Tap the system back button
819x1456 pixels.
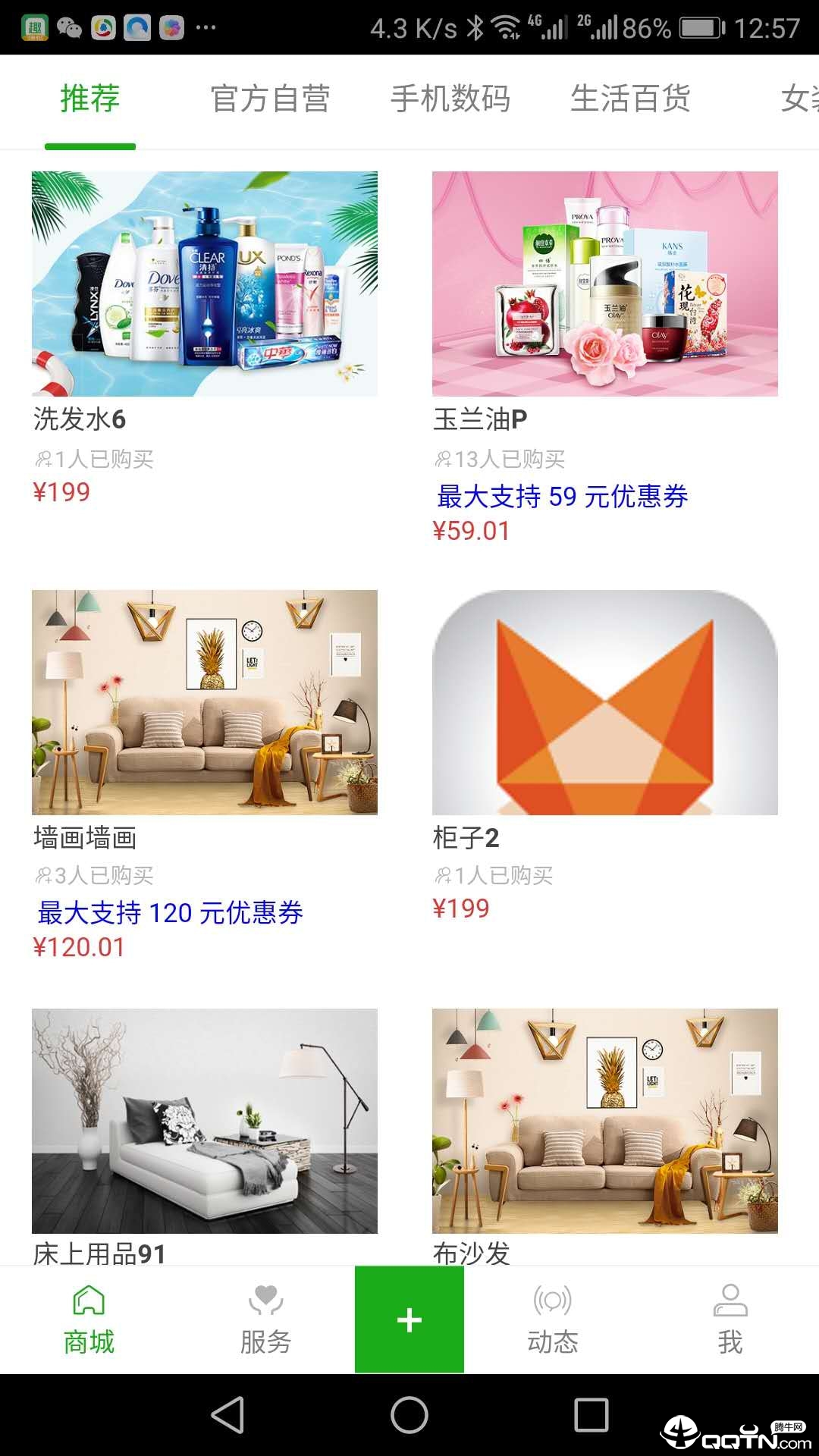(x=227, y=1415)
